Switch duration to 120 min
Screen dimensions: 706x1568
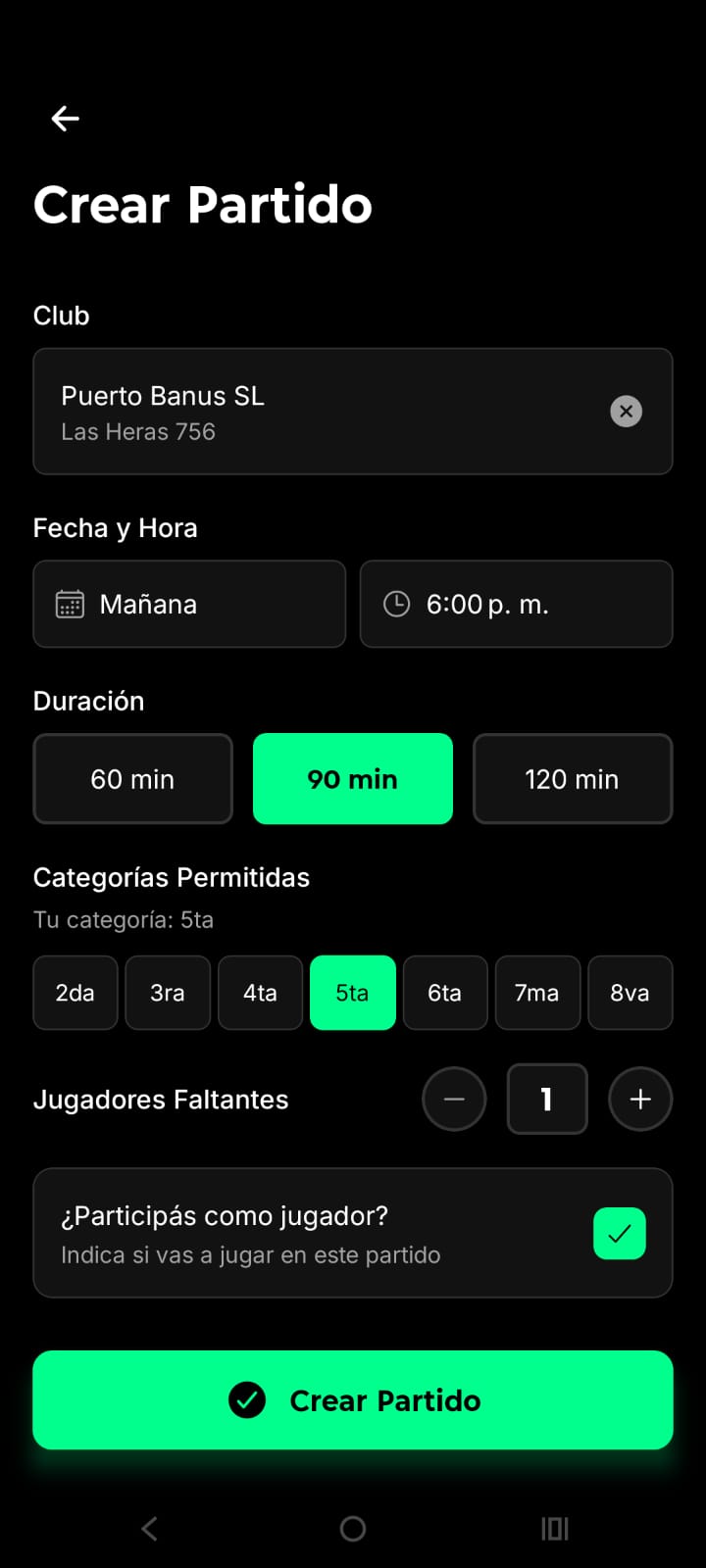point(573,778)
